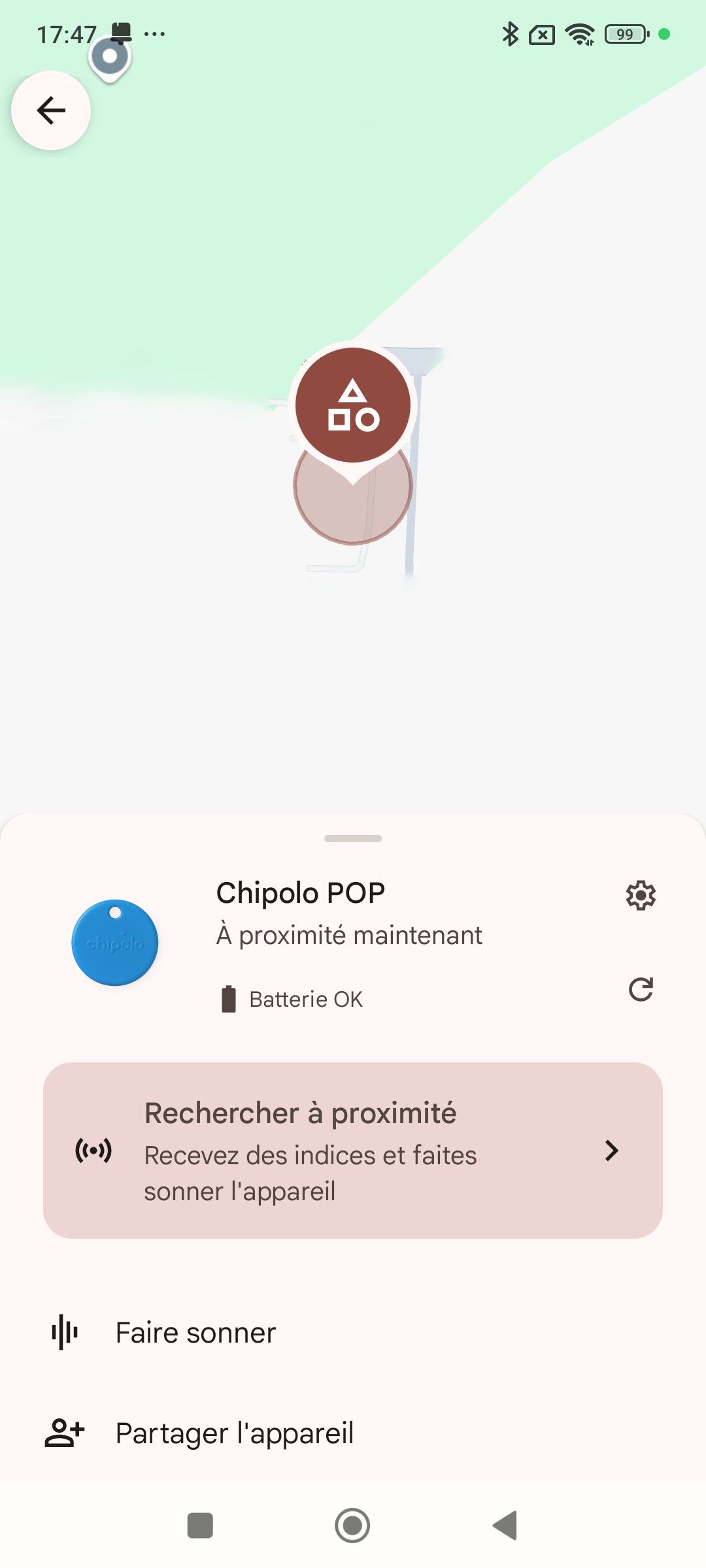The height and width of the screenshot is (1568, 706).
Task: Tap the bottom sheet drag handle
Action: 353,838
